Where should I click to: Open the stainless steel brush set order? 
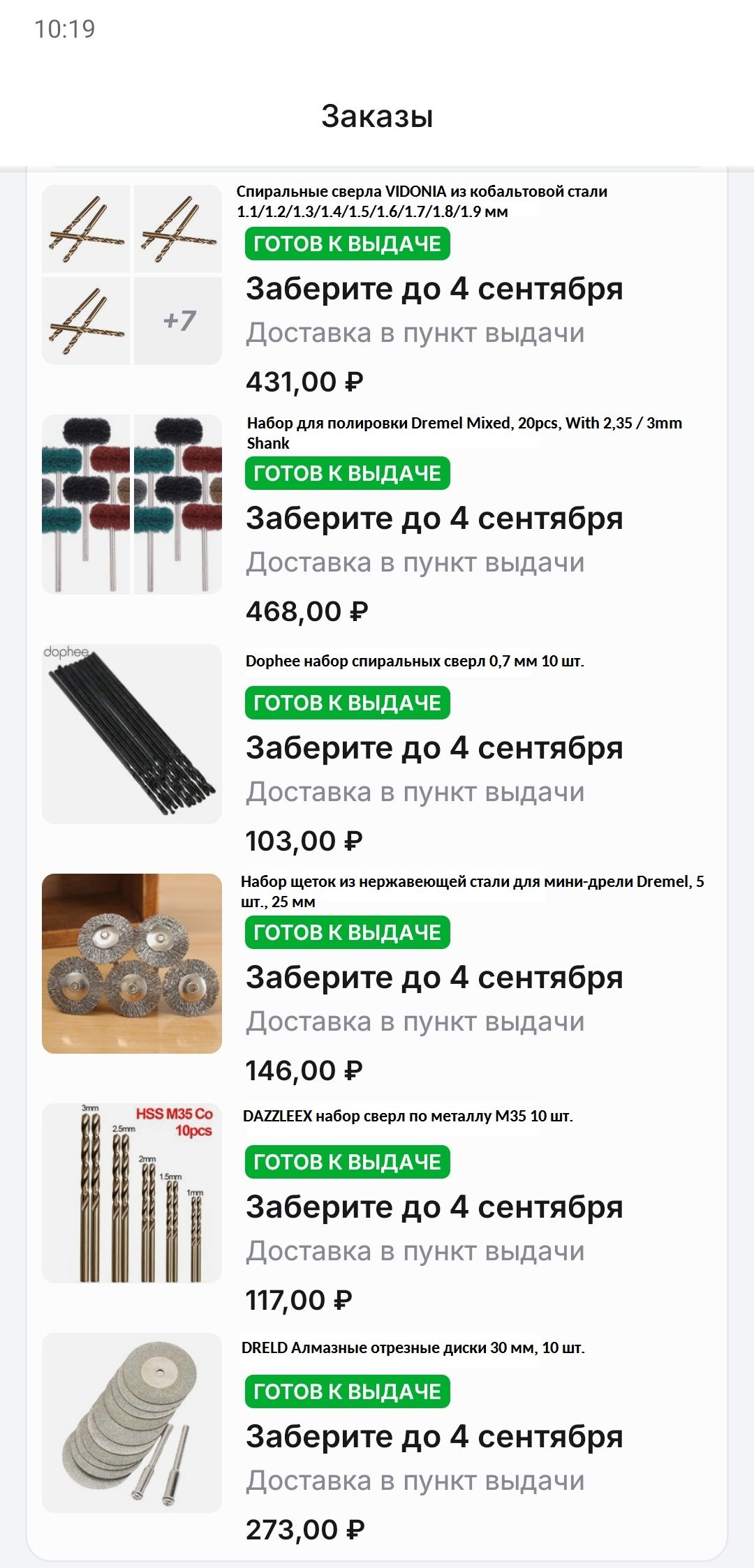tap(377, 979)
